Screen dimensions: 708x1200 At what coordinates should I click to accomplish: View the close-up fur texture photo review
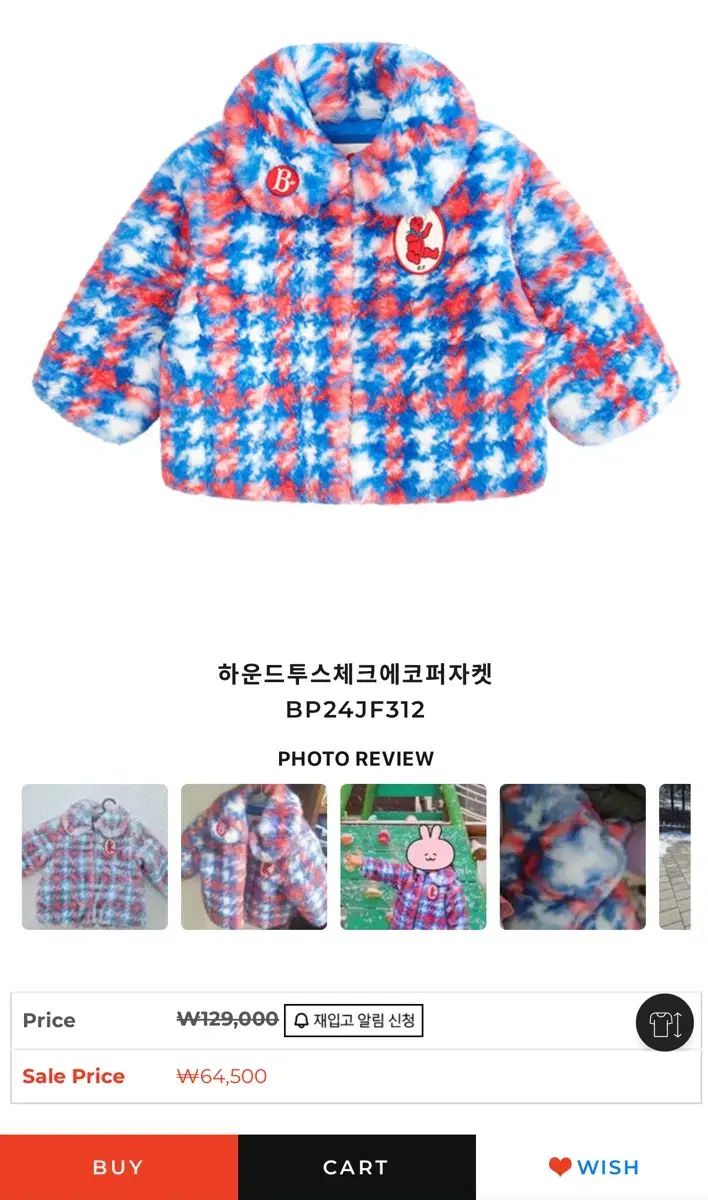click(x=572, y=857)
